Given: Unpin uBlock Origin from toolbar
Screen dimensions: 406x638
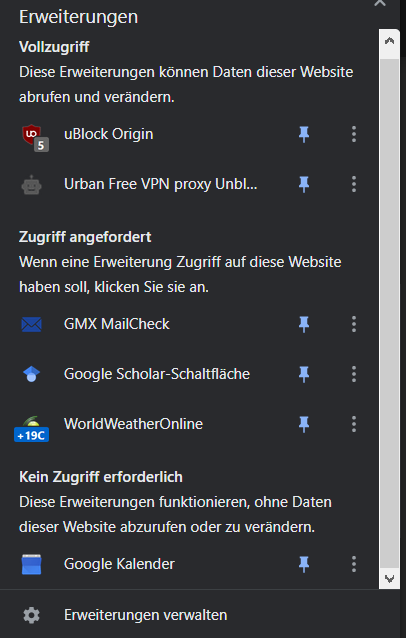Looking at the screenshot, I should point(304,134).
